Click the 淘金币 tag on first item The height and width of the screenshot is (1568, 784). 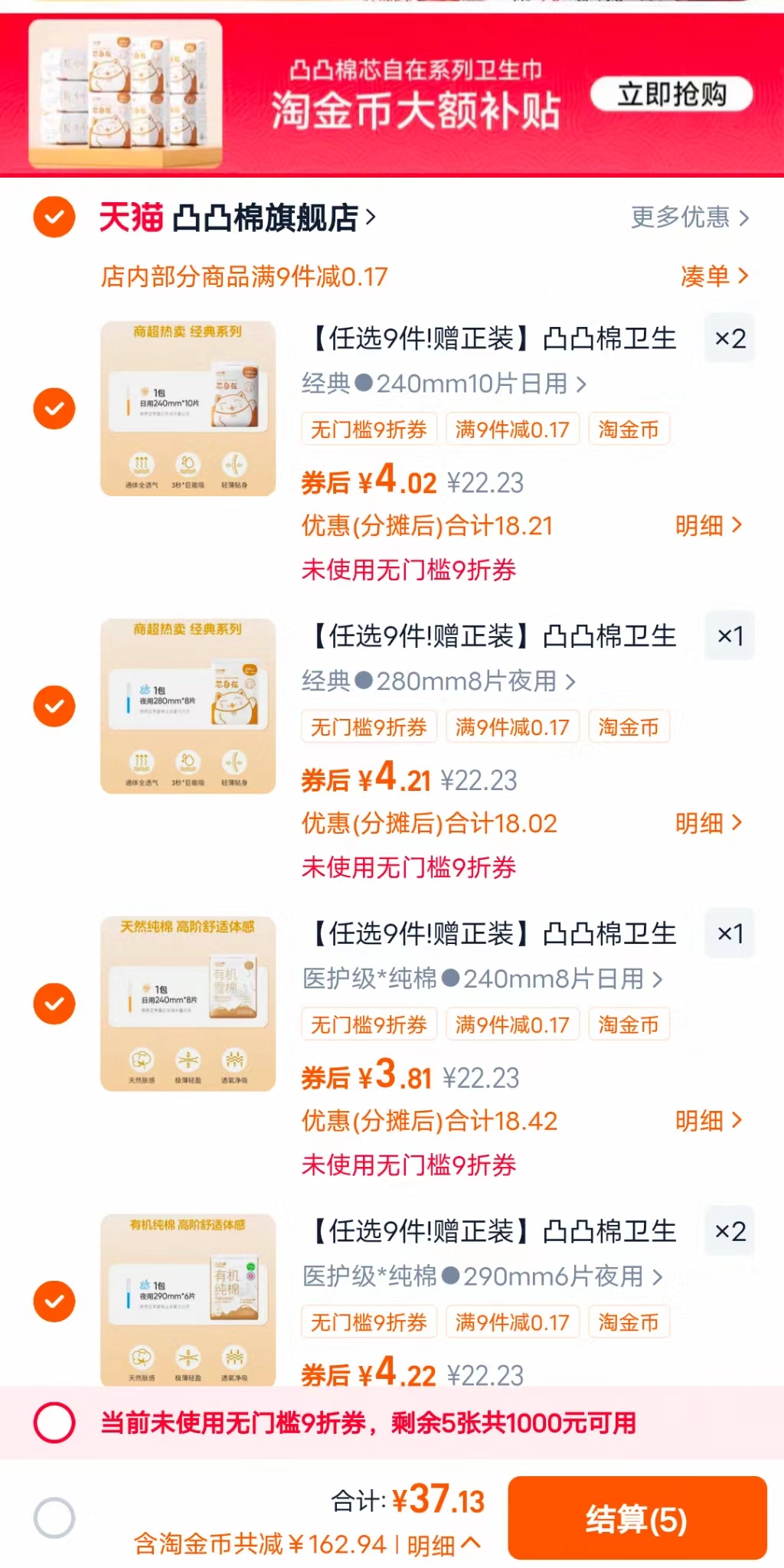pyautogui.click(x=628, y=429)
